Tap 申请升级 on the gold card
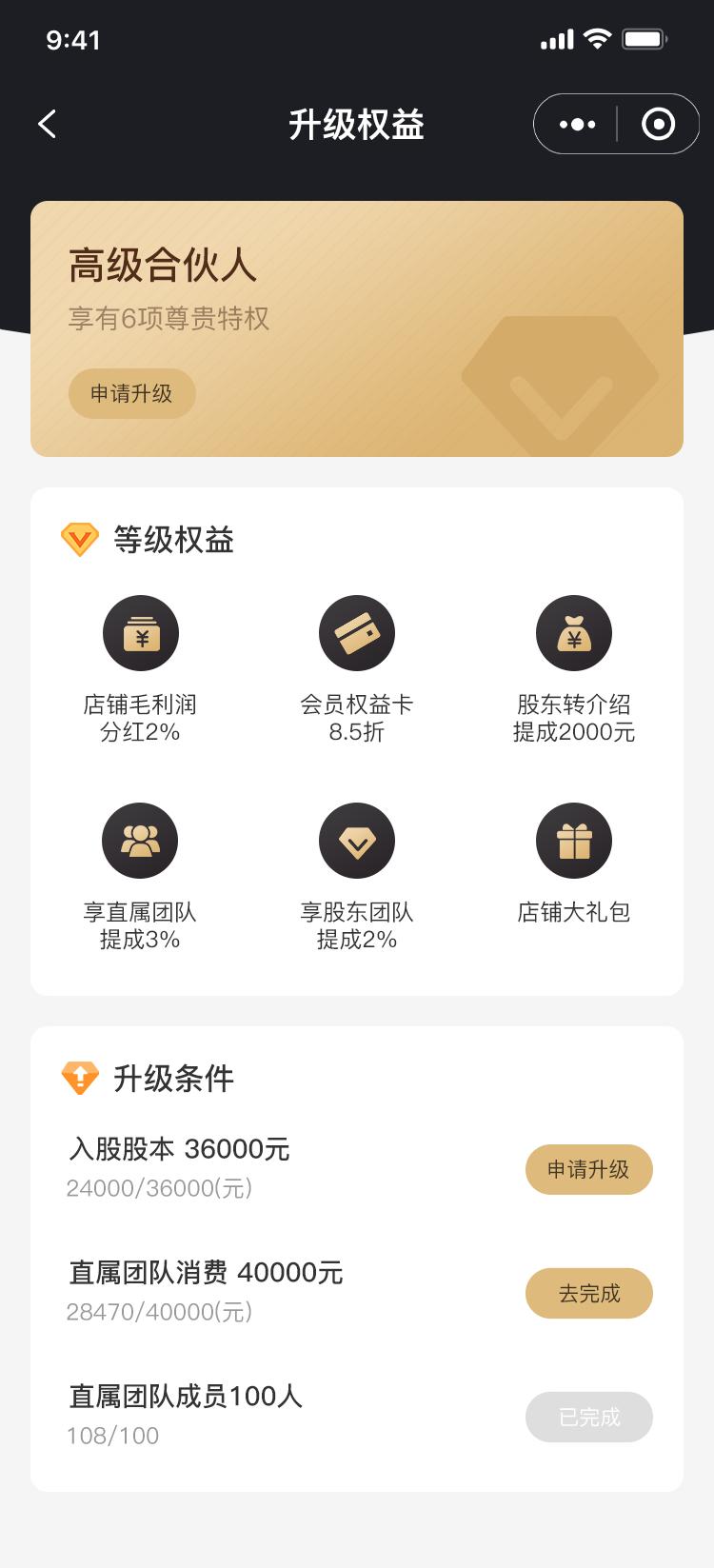714x1568 pixels. click(131, 393)
